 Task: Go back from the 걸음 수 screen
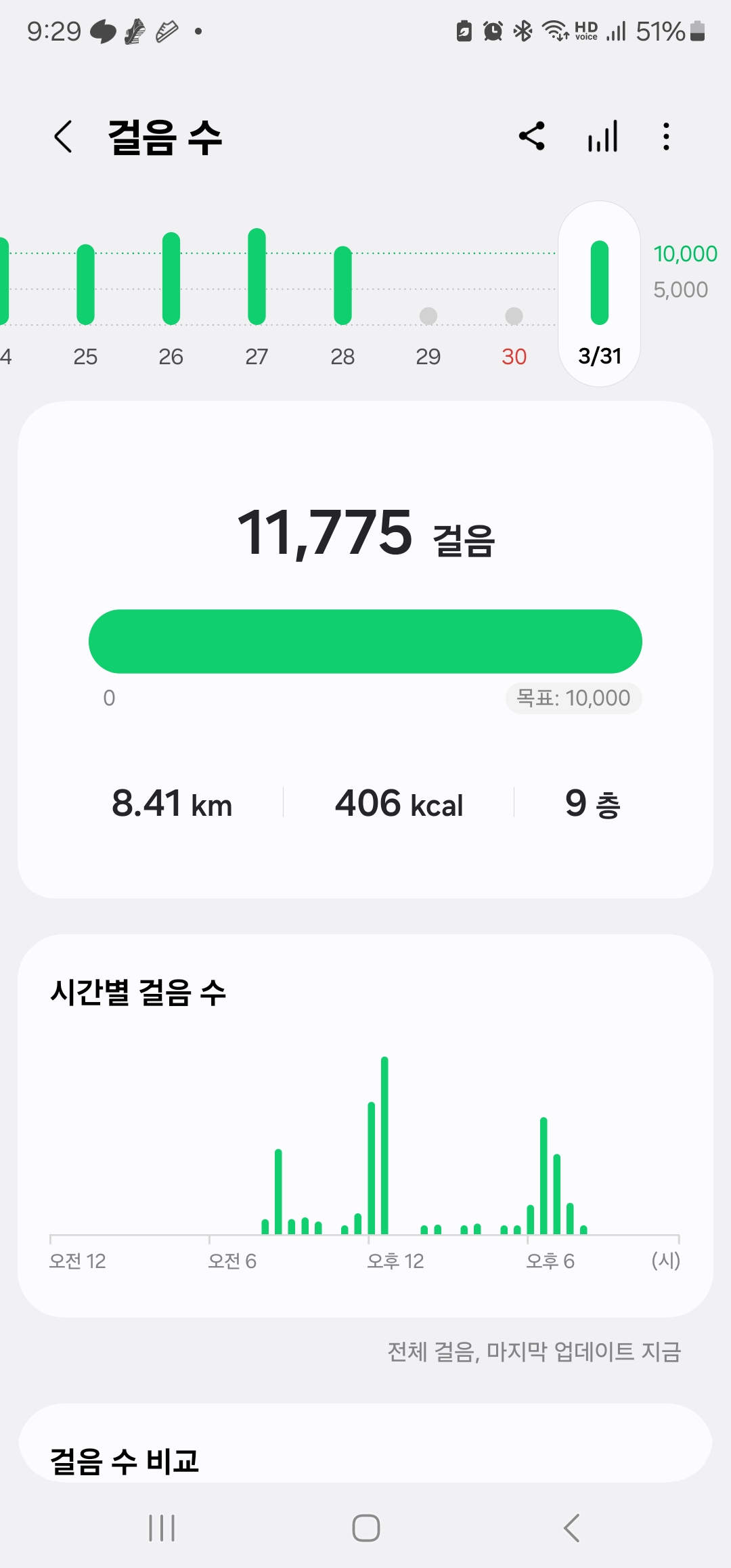(x=63, y=137)
